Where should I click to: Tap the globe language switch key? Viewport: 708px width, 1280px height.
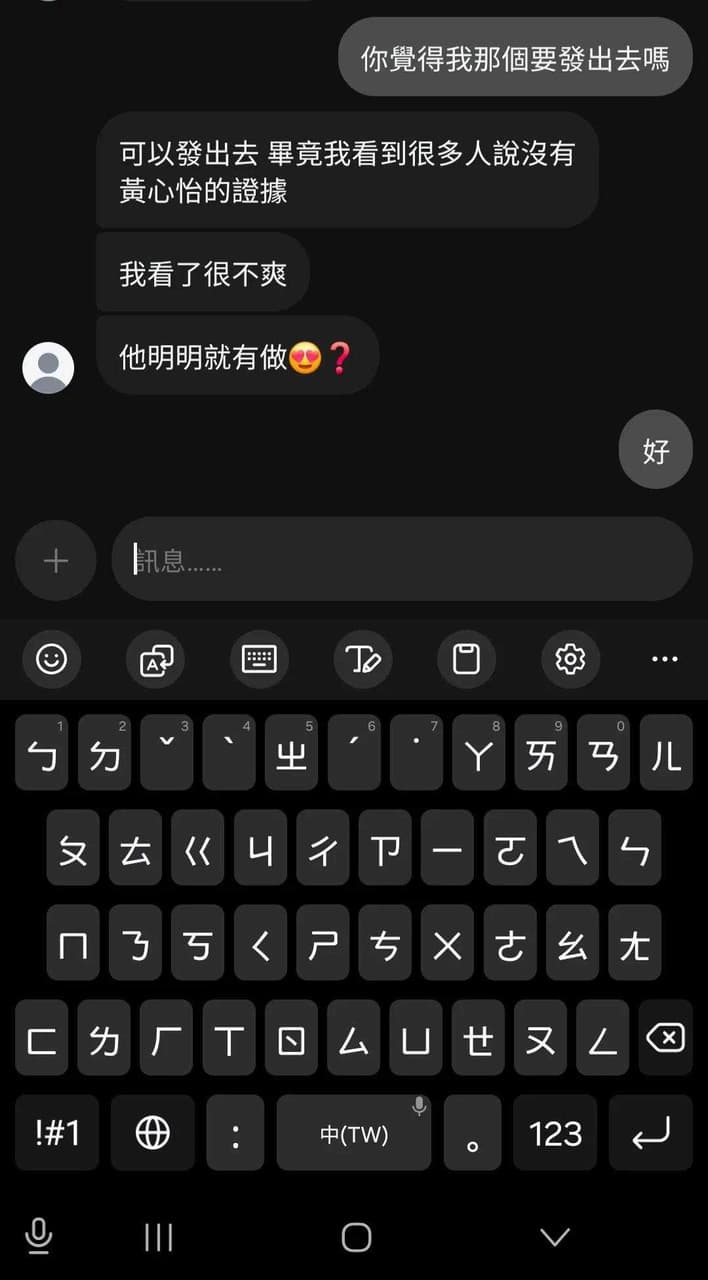[x=153, y=1133]
